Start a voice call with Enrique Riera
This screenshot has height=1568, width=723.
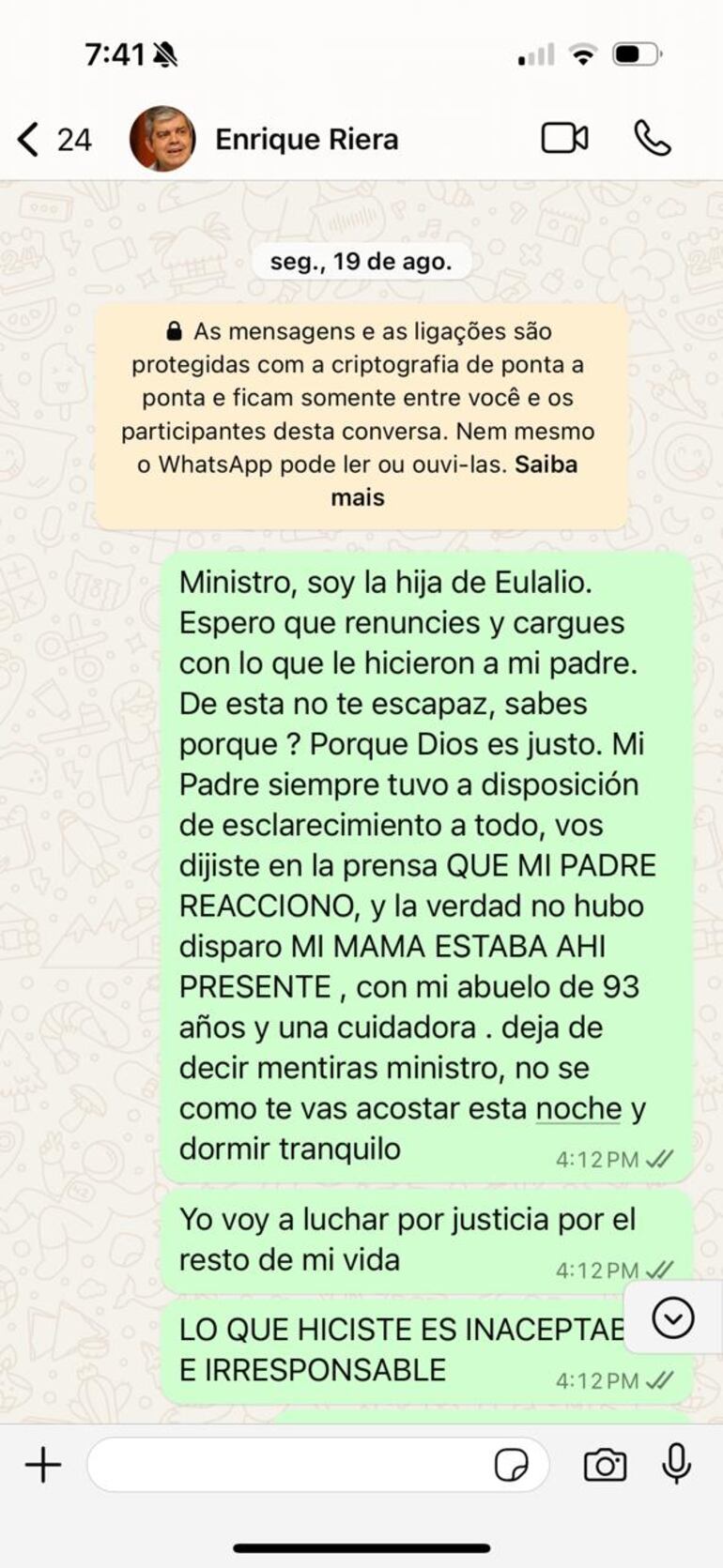click(652, 138)
